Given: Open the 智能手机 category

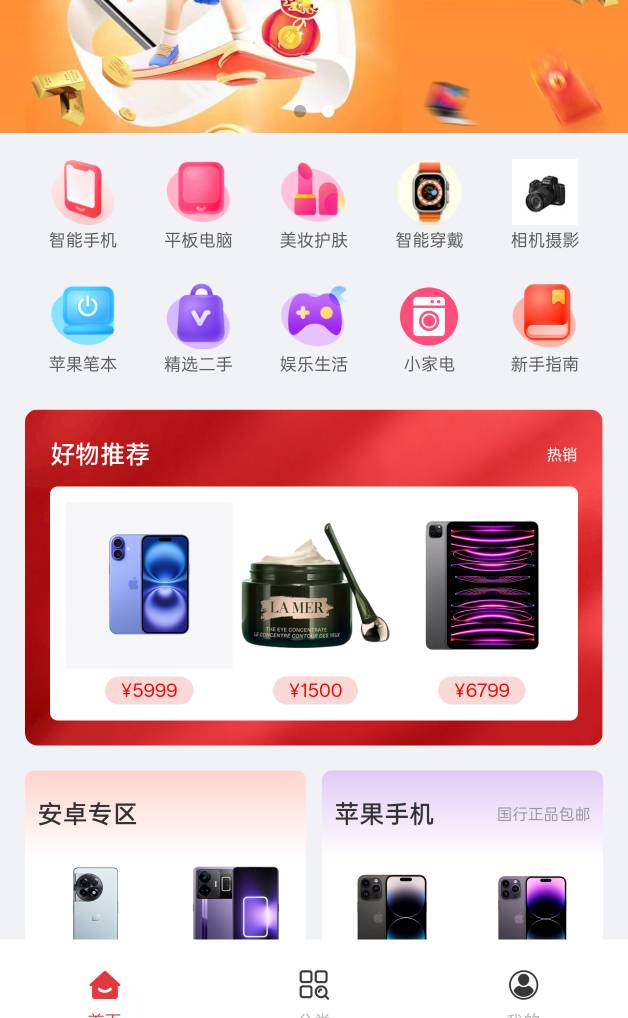Looking at the screenshot, I should coord(83,205).
